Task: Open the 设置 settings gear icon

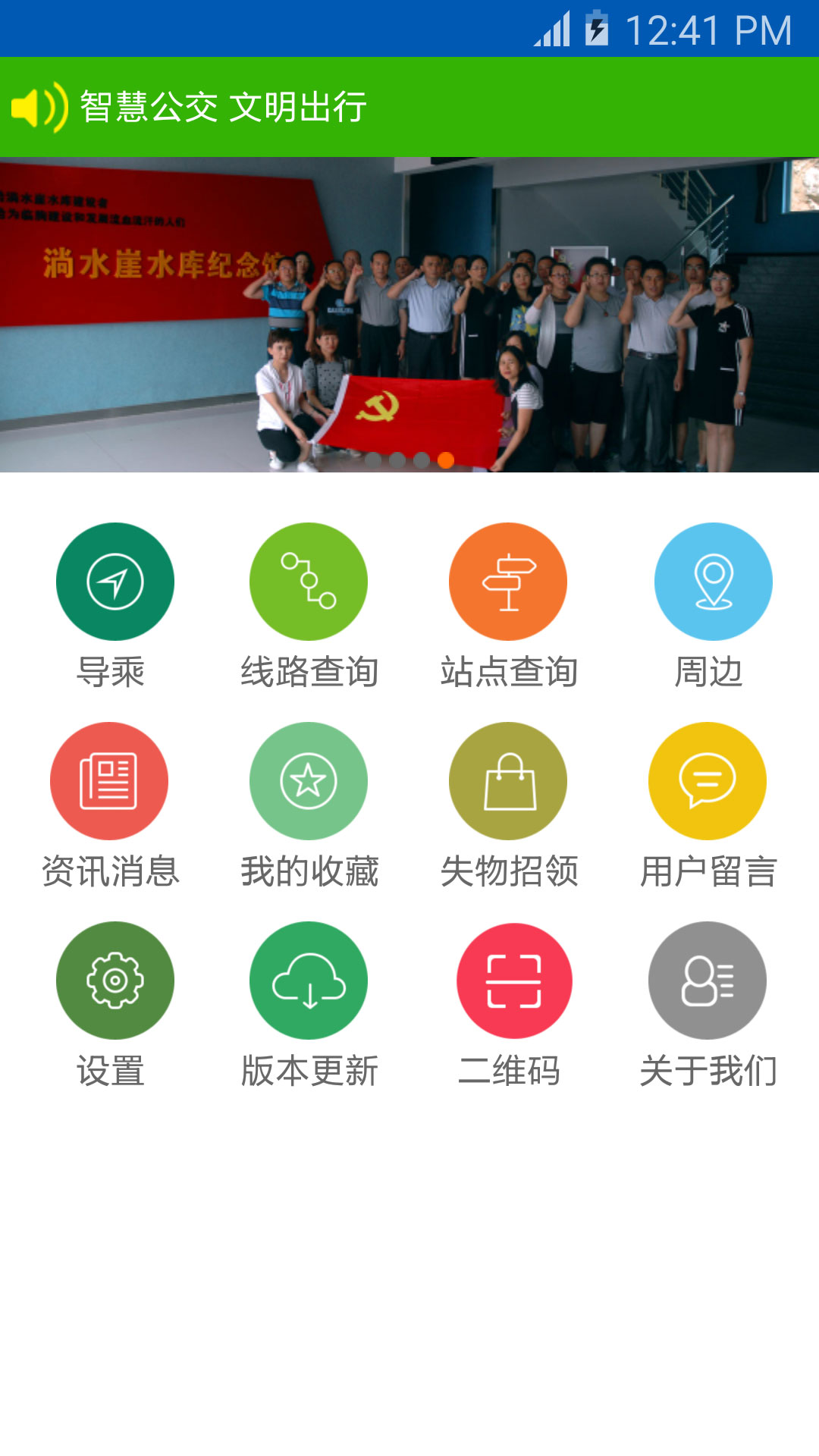Action: point(115,979)
